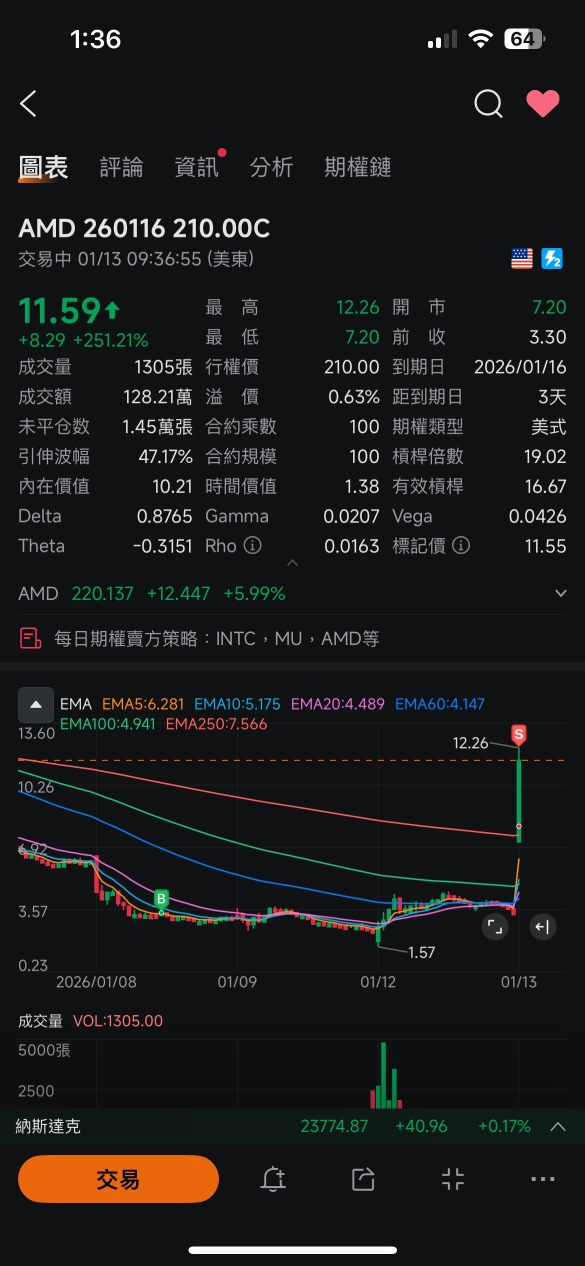The width and height of the screenshot is (585, 1266).
Task: Open the more options ellipsis menu
Action: click(543, 1179)
